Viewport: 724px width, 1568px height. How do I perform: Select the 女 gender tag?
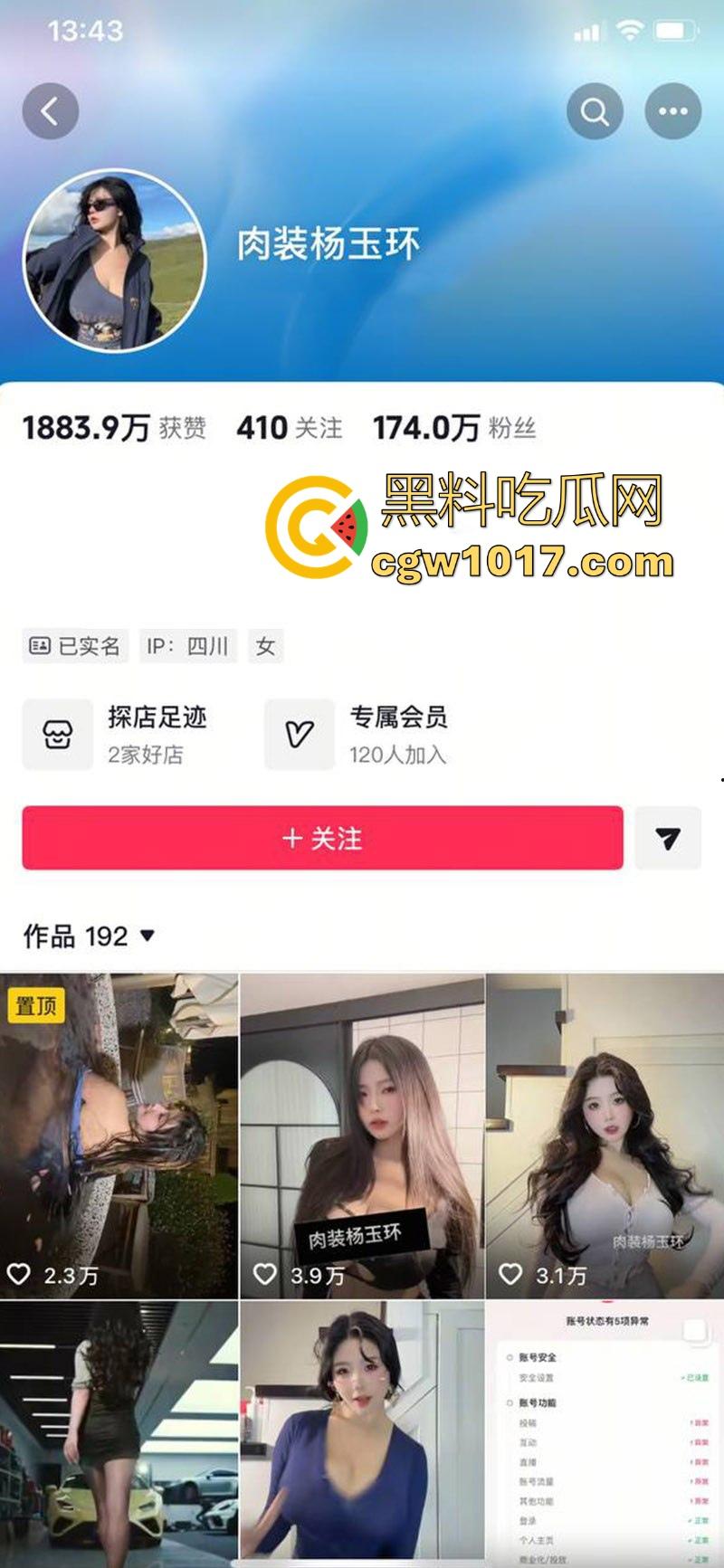(x=267, y=646)
